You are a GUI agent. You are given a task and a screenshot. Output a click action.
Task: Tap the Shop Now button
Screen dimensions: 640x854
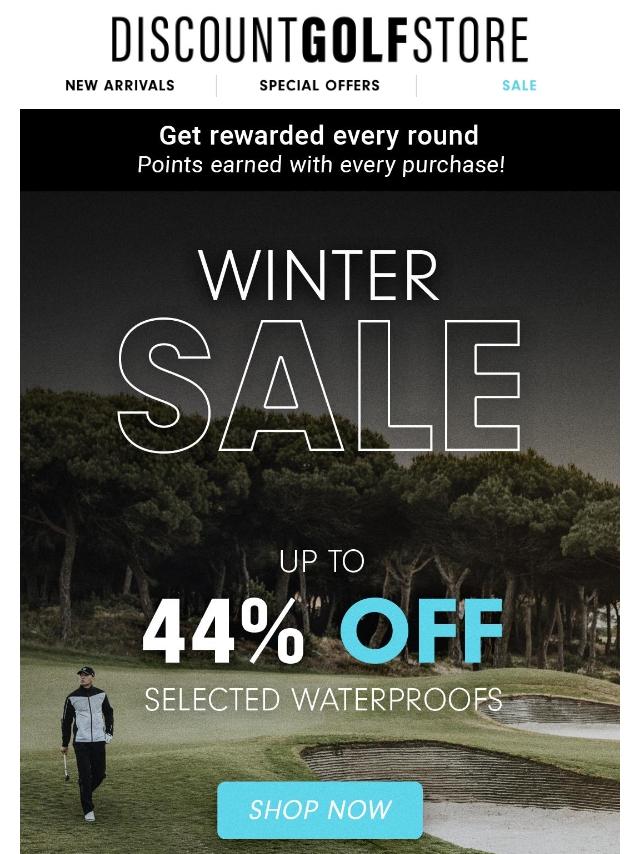click(x=320, y=810)
